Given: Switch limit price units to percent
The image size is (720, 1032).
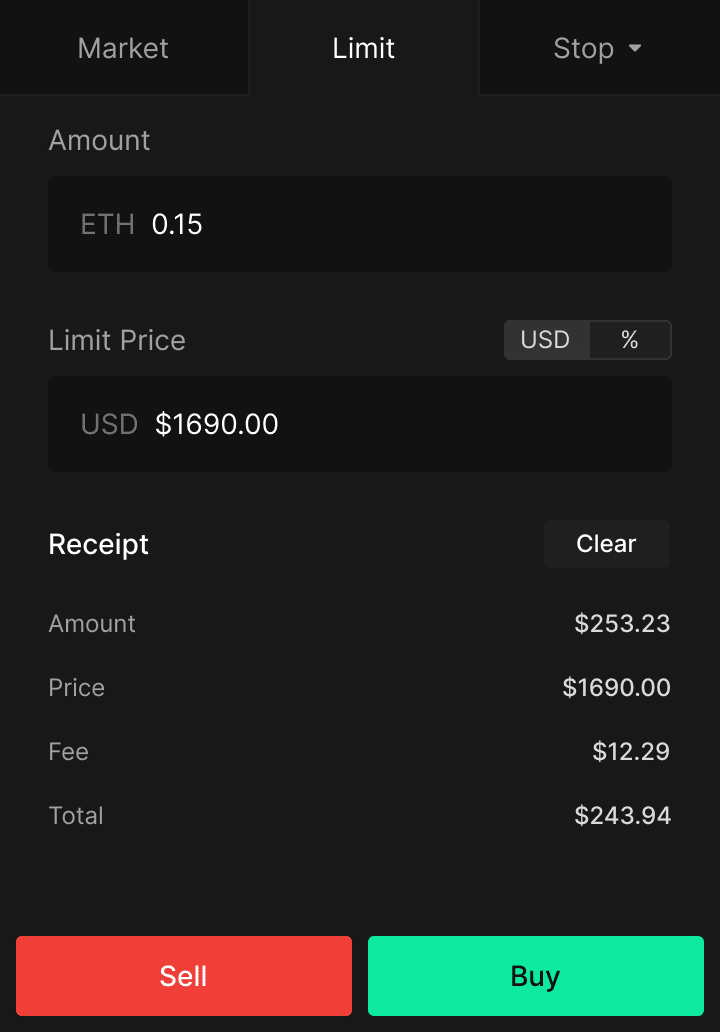Looking at the screenshot, I should tap(630, 340).
